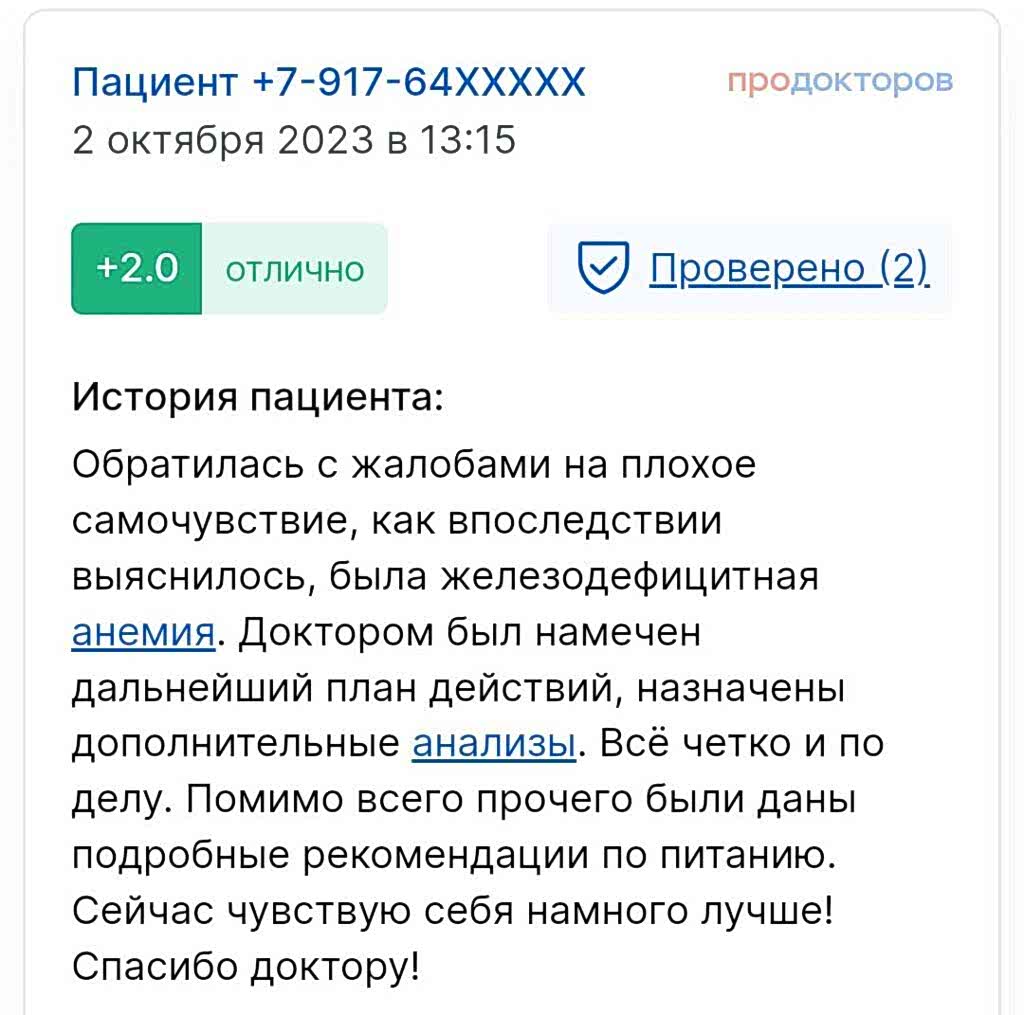Follow the анализы link in the review text
Image resolution: width=1024 pixels, height=1015 pixels.
(x=493, y=744)
